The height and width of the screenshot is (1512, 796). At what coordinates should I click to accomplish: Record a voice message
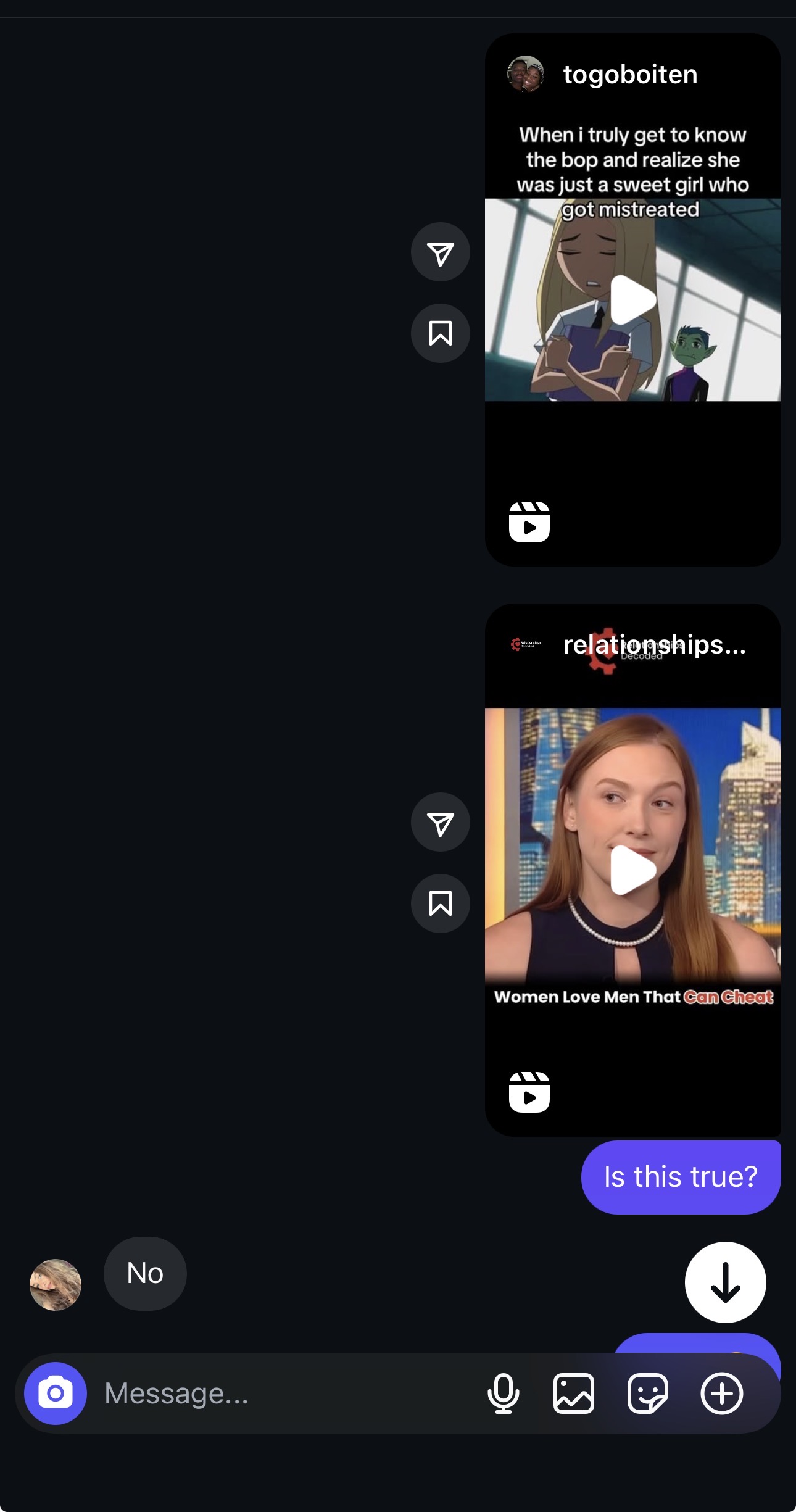coord(503,1393)
